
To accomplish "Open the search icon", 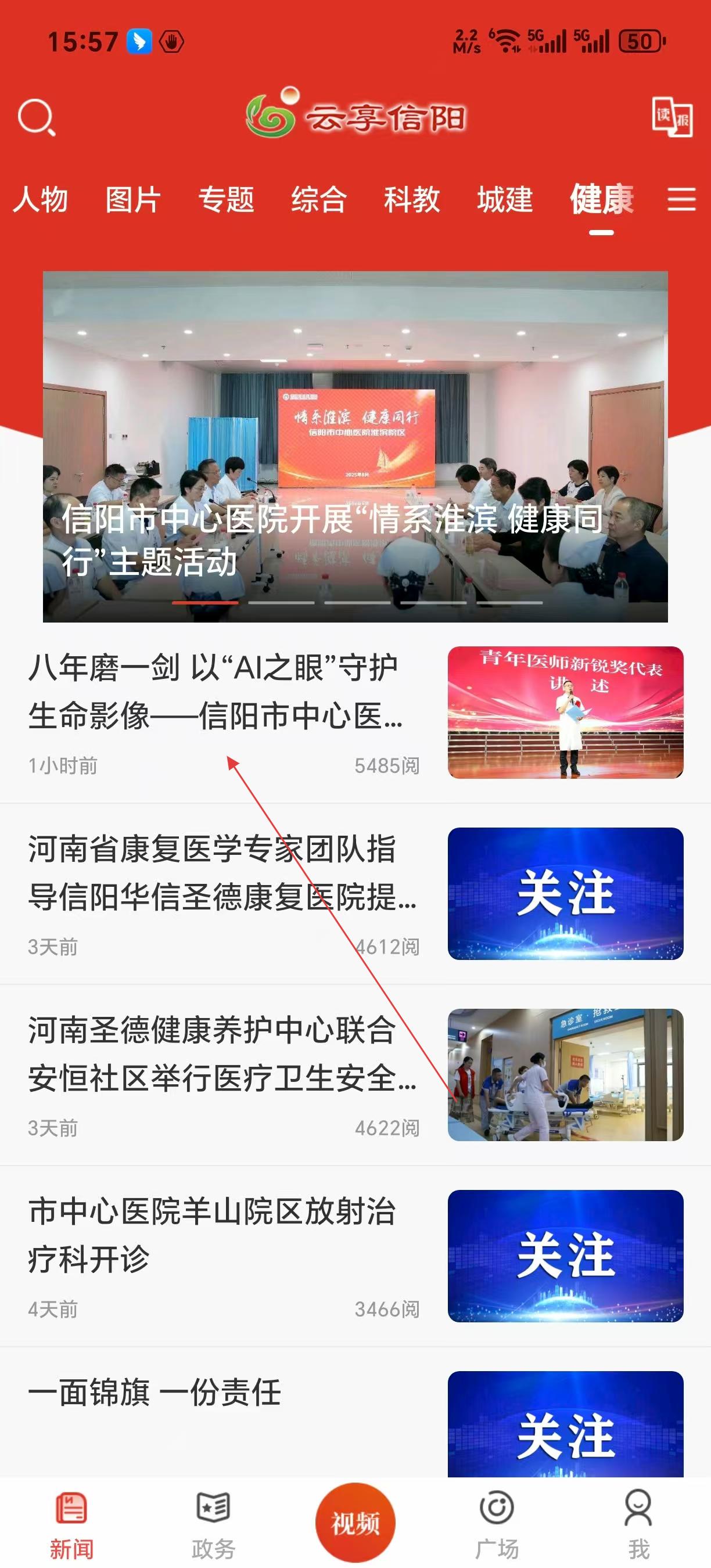I will pyautogui.click(x=37, y=117).
